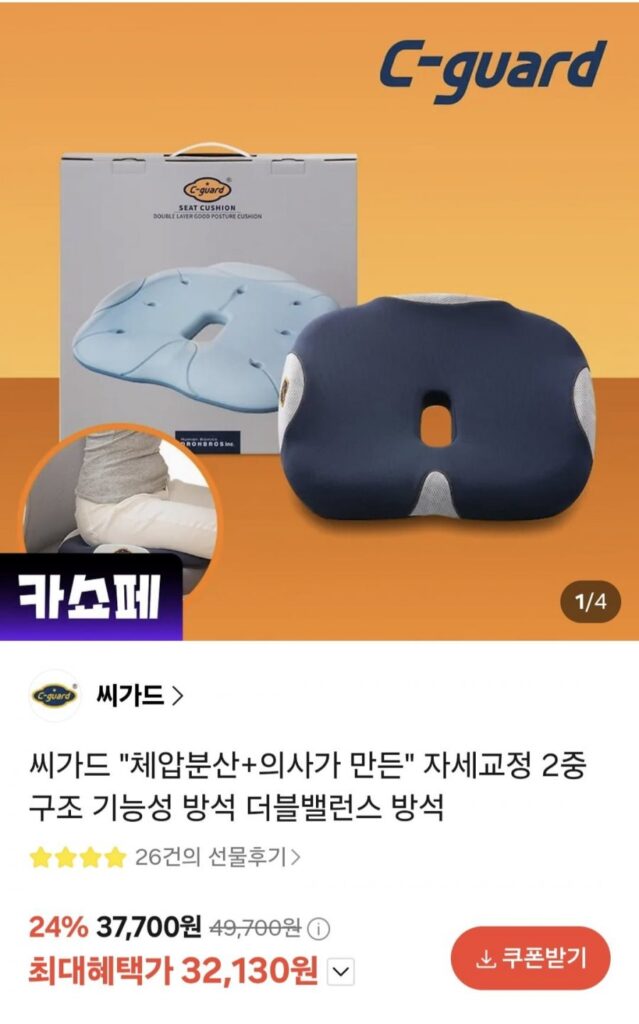
Task: Show price info next to 49,700원
Action: click(319, 929)
